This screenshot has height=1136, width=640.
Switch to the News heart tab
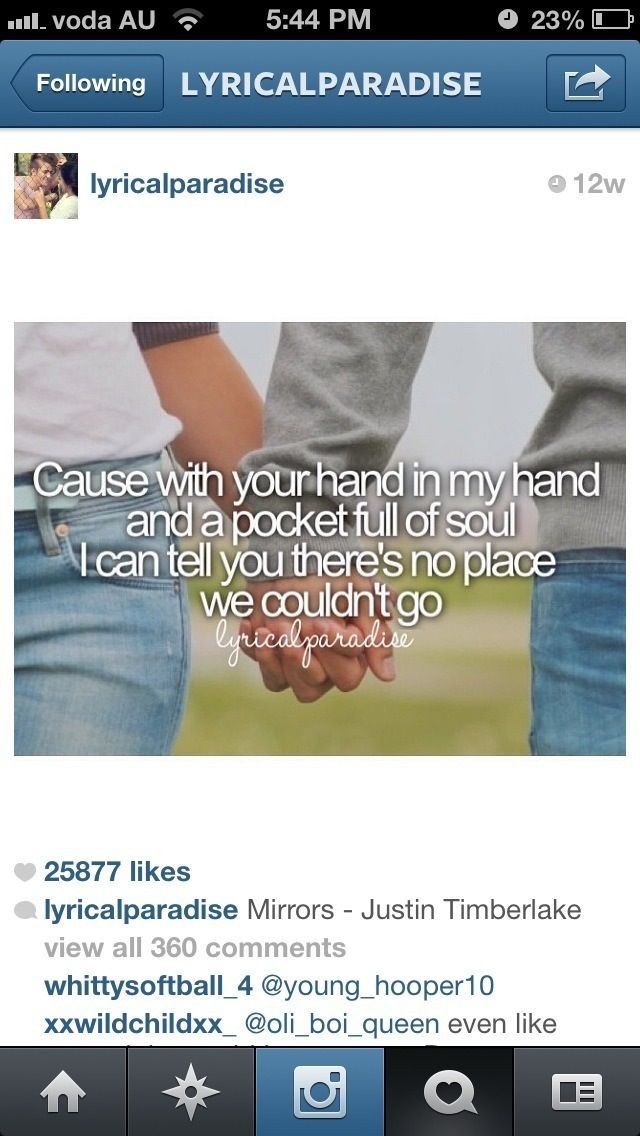tap(448, 1092)
